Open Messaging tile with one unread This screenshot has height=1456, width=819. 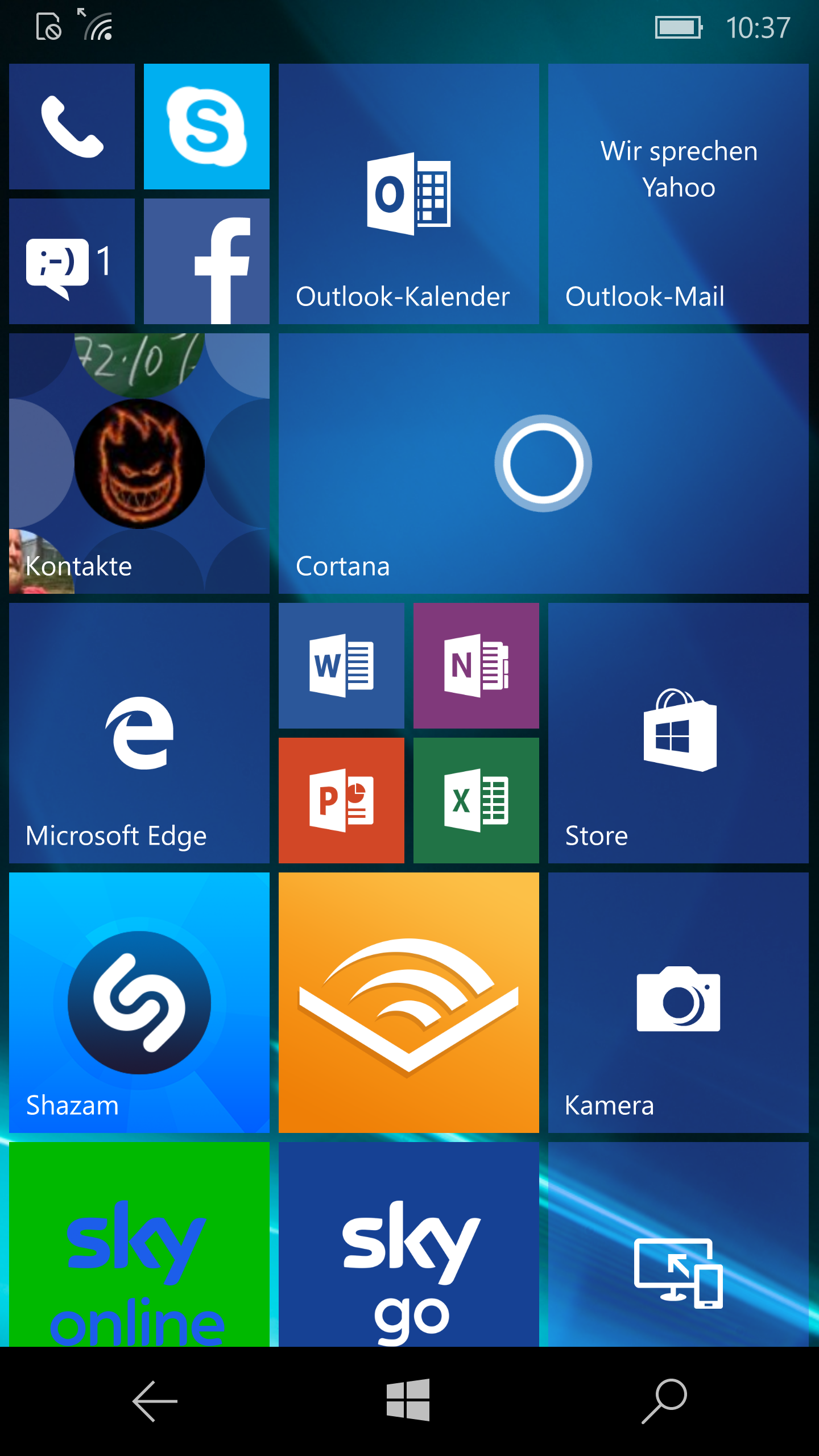pyautogui.click(x=72, y=261)
